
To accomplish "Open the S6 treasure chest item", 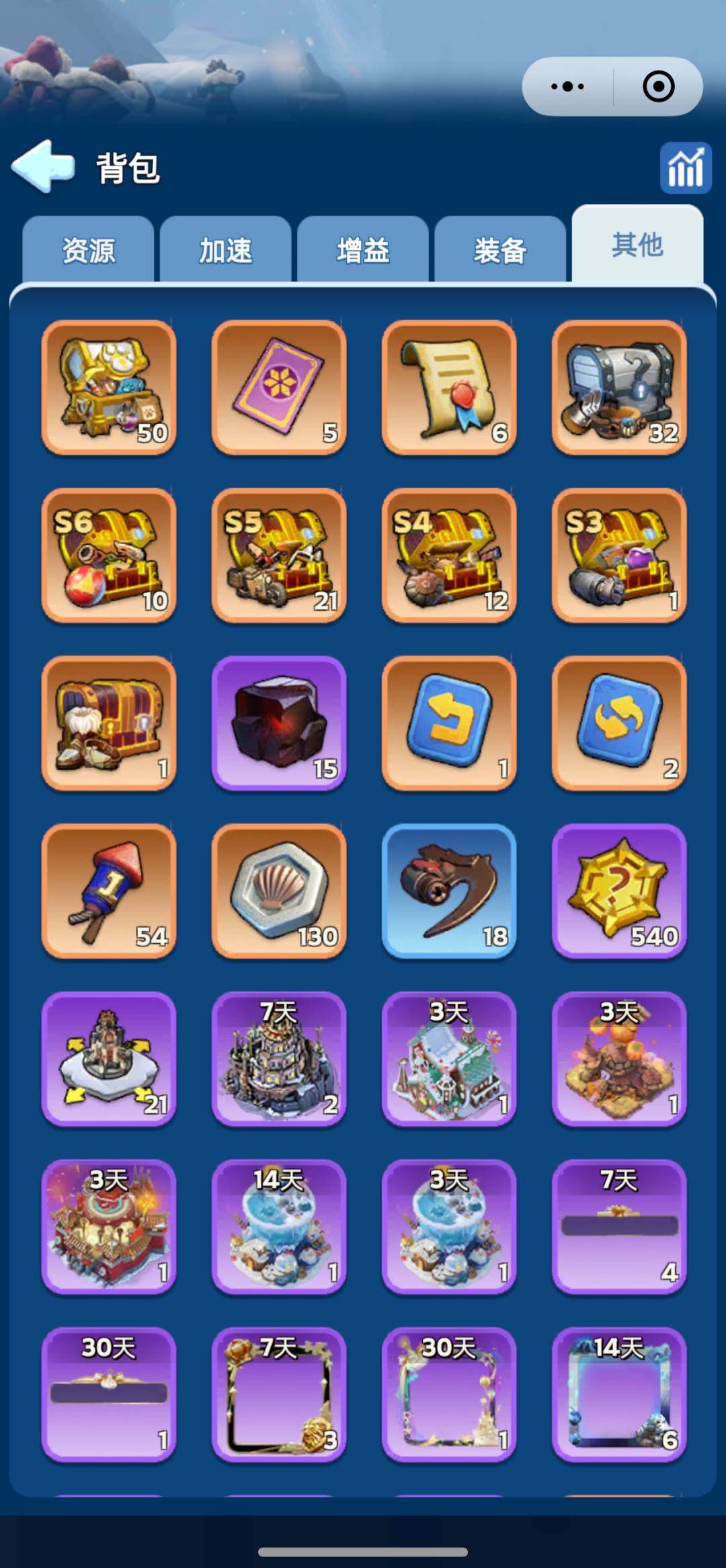I will click(109, 555).
